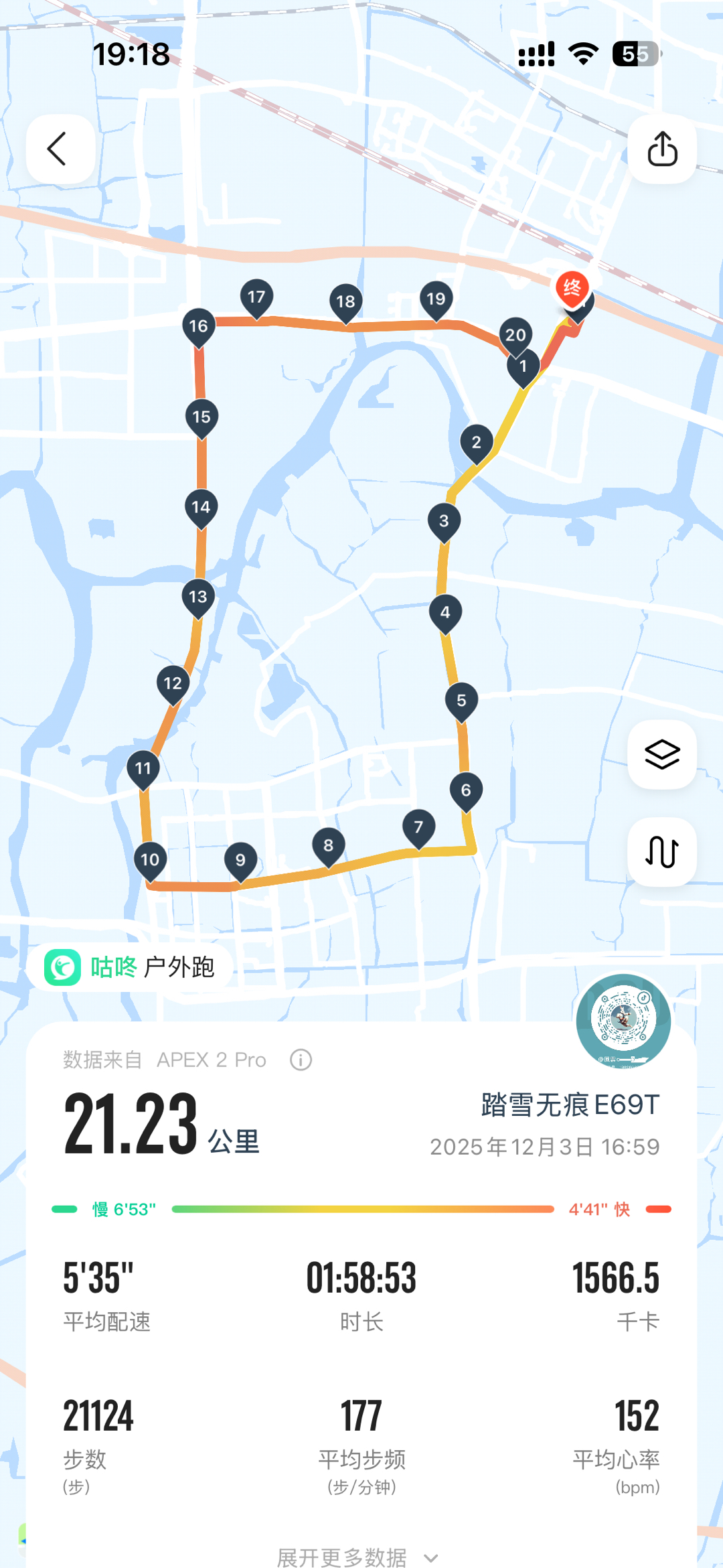The height and width of the screenshot is (1568, 723).
Task: Open the round user avatar
Action: [623, 1020]
